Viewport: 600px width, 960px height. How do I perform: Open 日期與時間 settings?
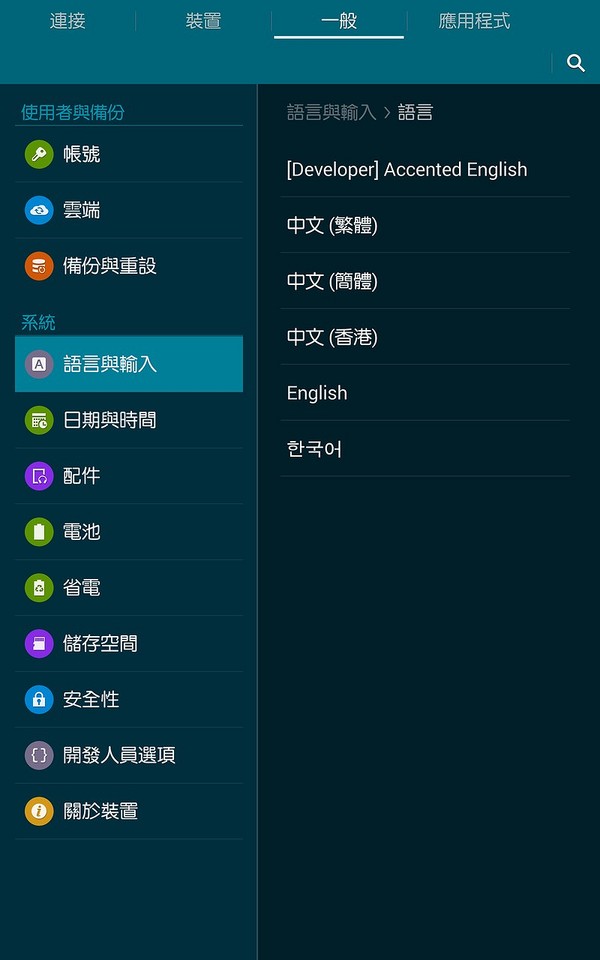click(x=129, y=420)
